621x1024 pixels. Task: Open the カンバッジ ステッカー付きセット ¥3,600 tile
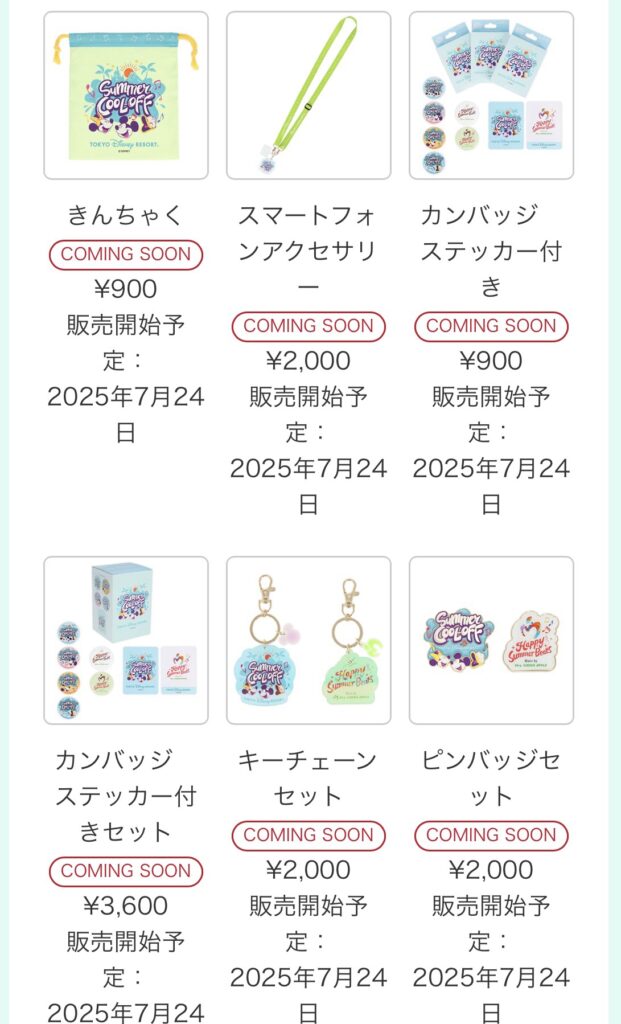point(126,640)
